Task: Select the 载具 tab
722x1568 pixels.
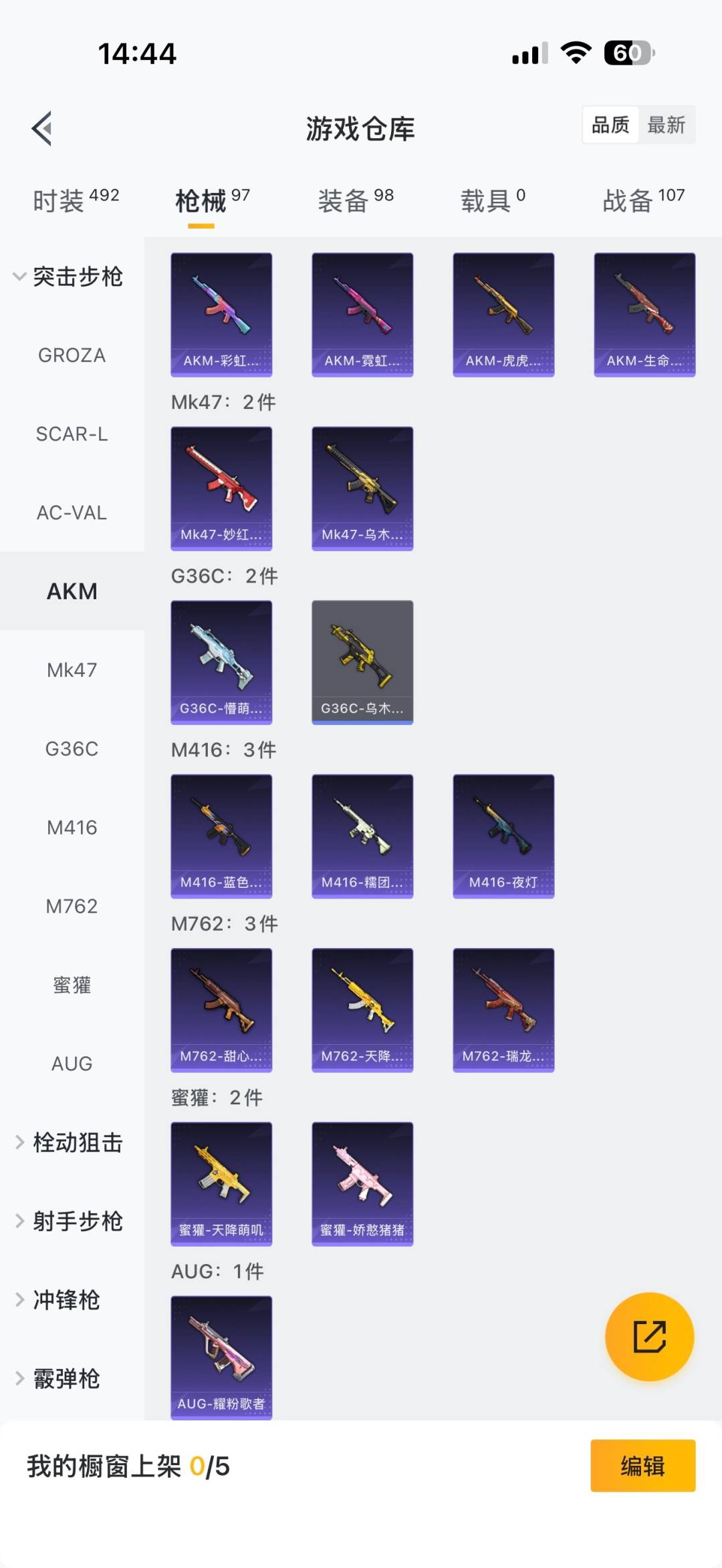Action: coord(492,200)
